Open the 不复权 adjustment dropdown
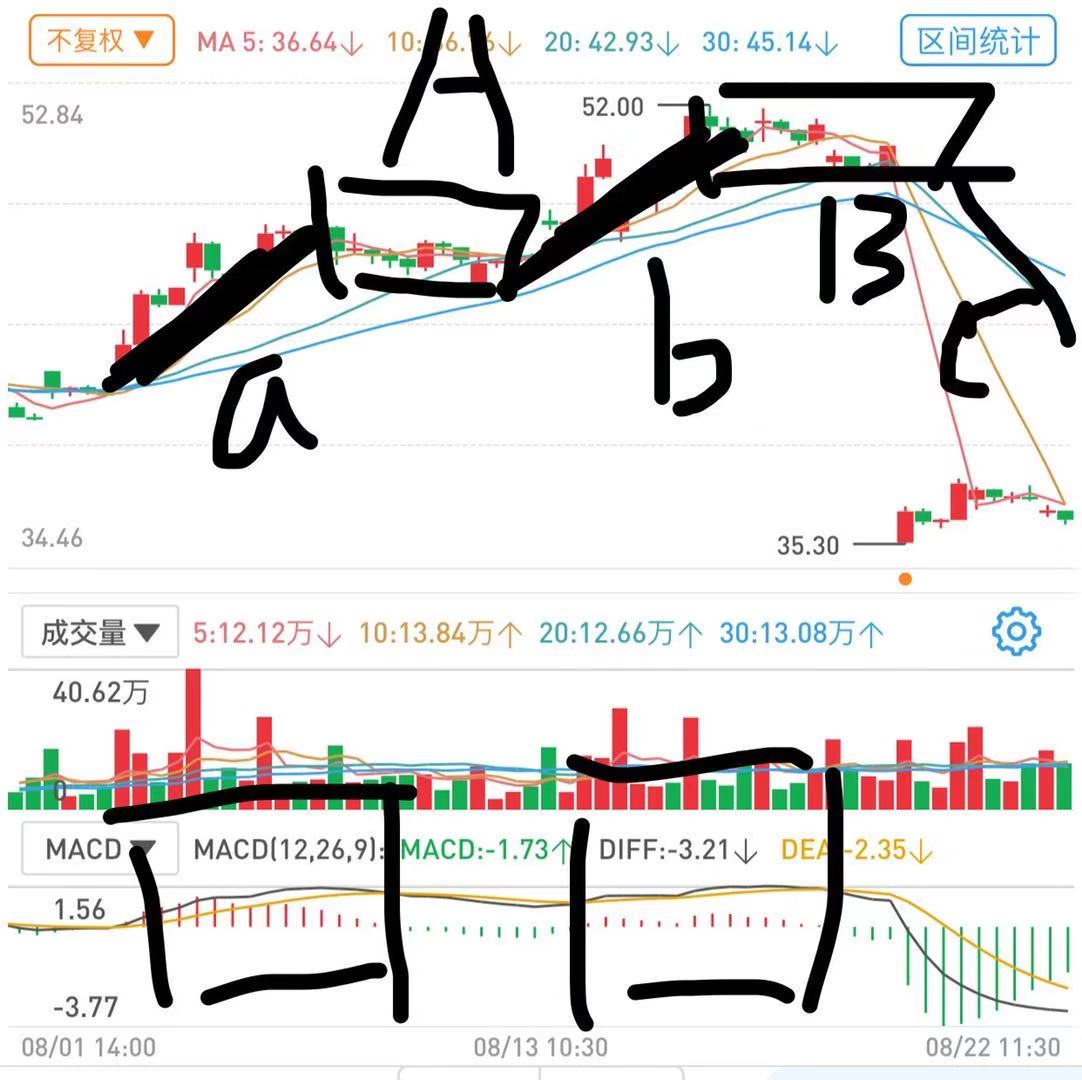 tap(101, 41)
